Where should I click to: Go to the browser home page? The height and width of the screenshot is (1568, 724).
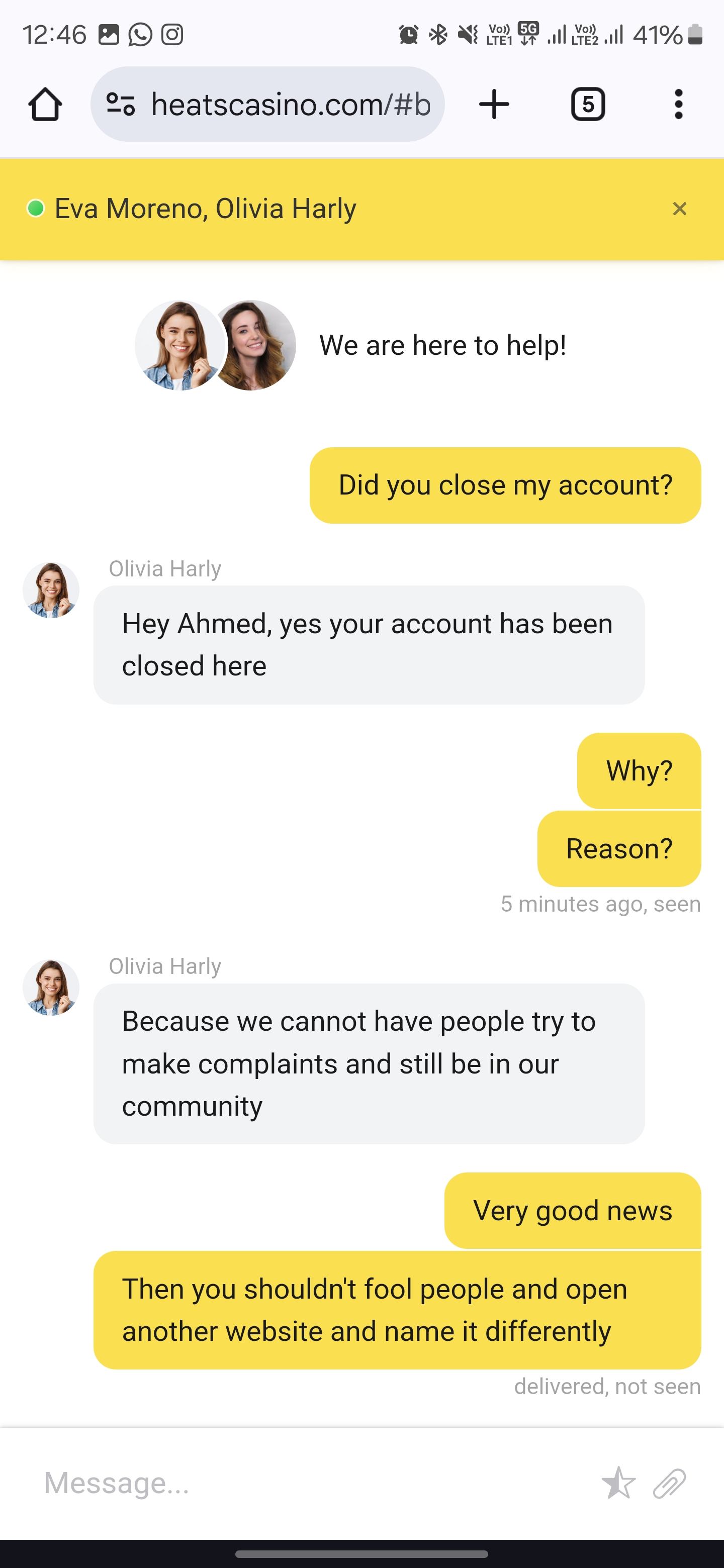pyautogui.click(x=45, y=104)
